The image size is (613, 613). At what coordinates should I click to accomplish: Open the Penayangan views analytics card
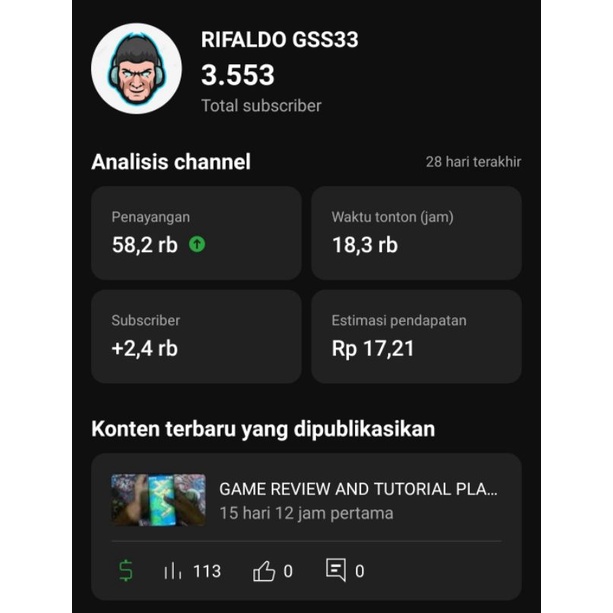tap(196, 232)
